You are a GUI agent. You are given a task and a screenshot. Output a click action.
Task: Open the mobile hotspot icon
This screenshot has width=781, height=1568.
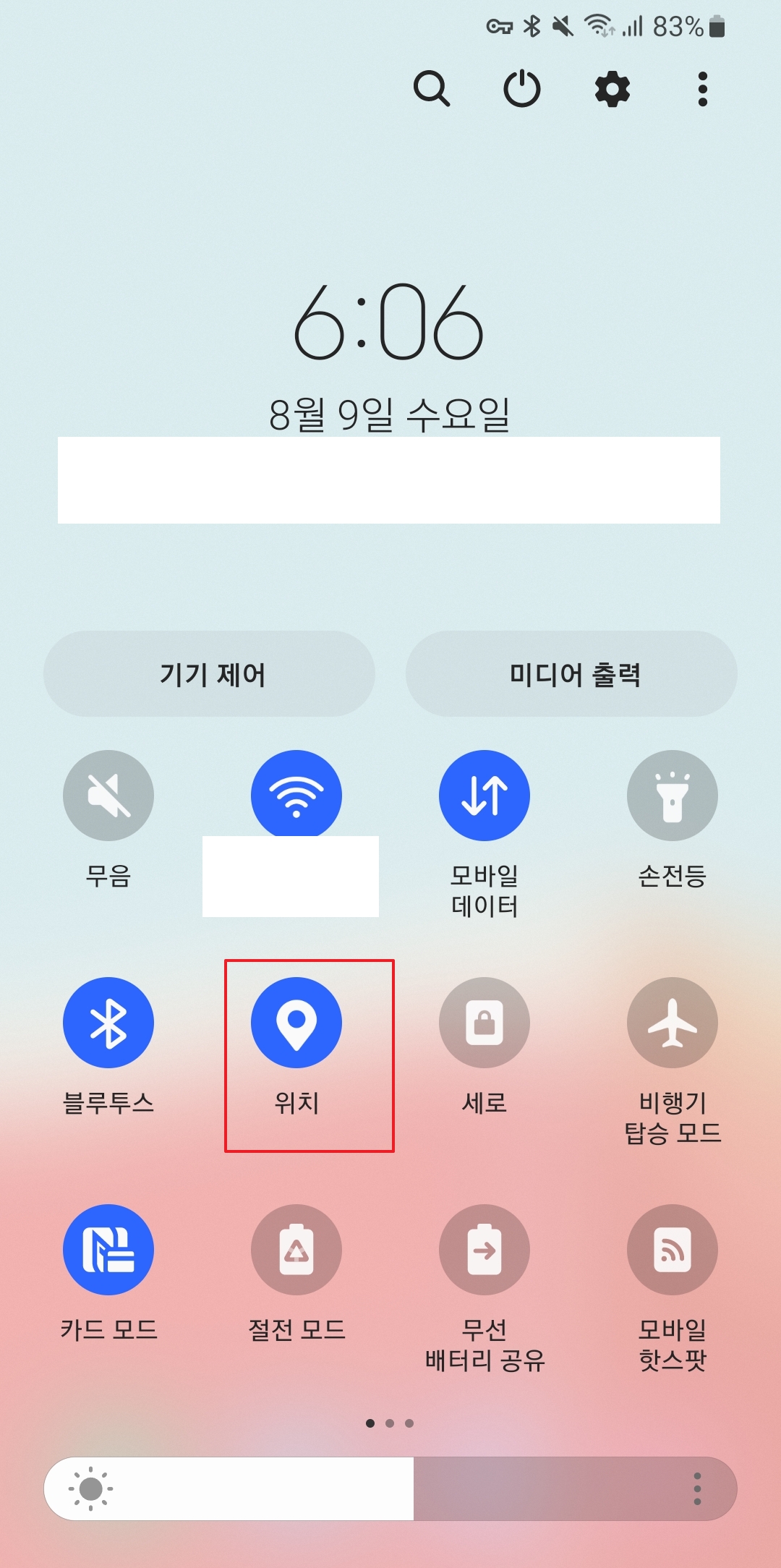[673, 1249]
